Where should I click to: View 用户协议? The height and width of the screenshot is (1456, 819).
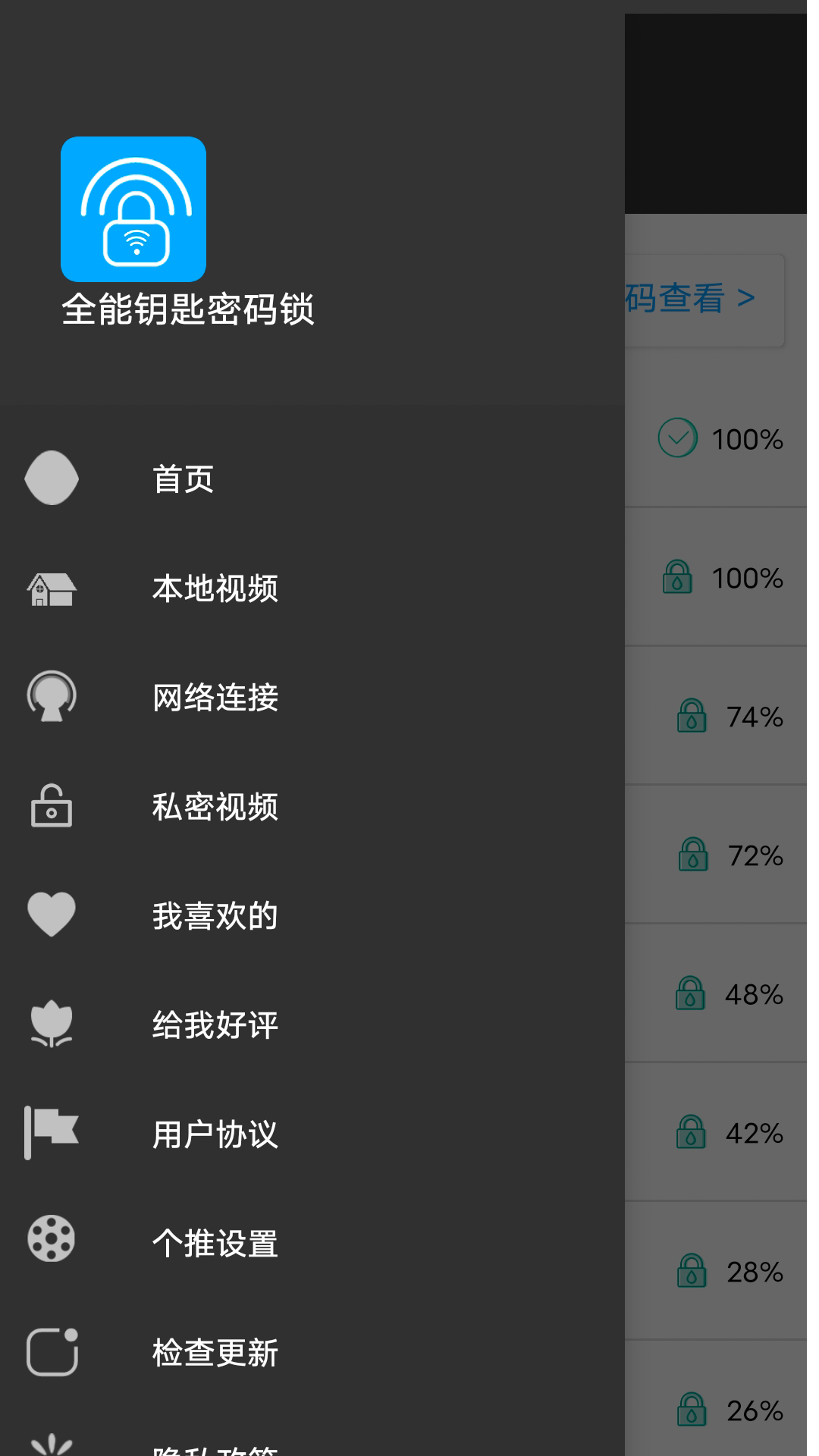click(215, 1134)
